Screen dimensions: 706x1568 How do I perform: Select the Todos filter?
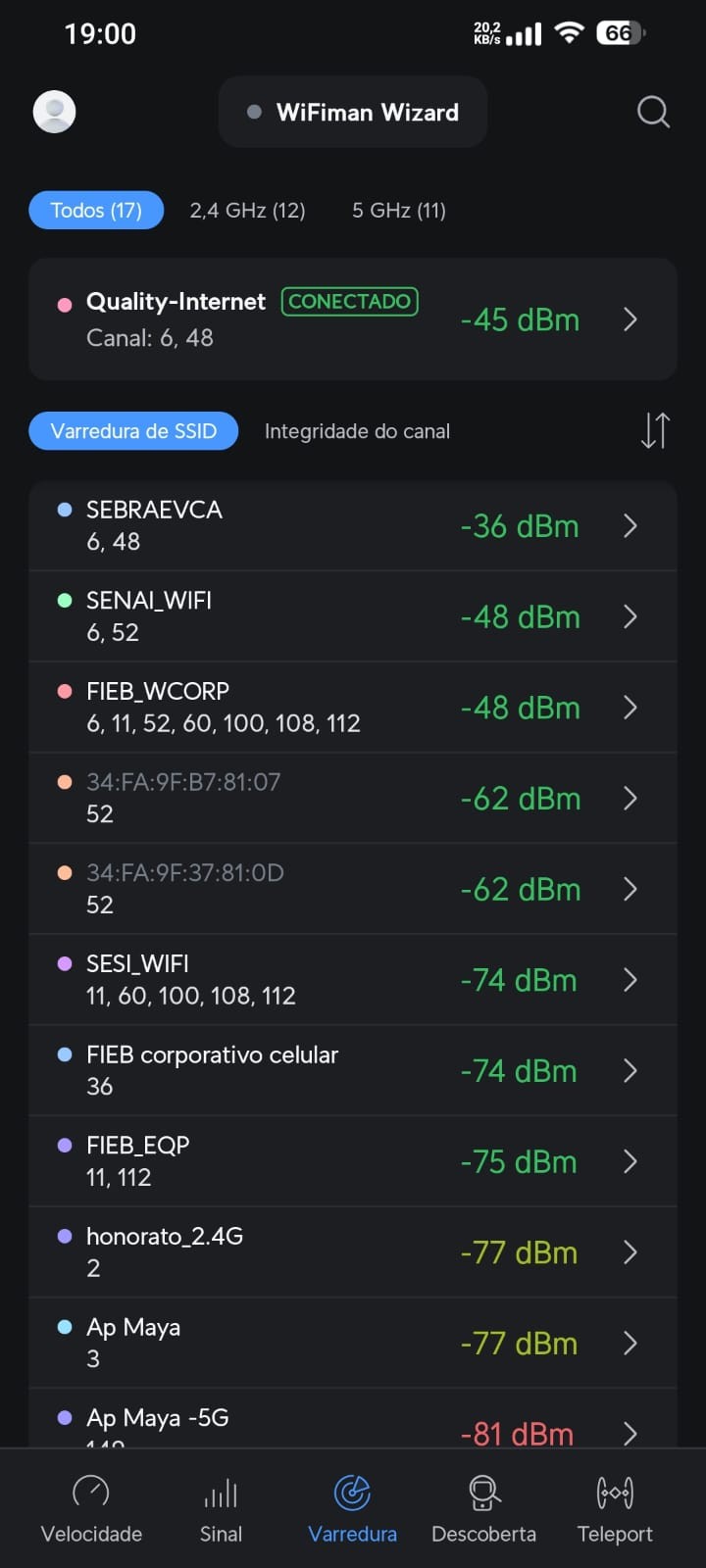point(96,211)
